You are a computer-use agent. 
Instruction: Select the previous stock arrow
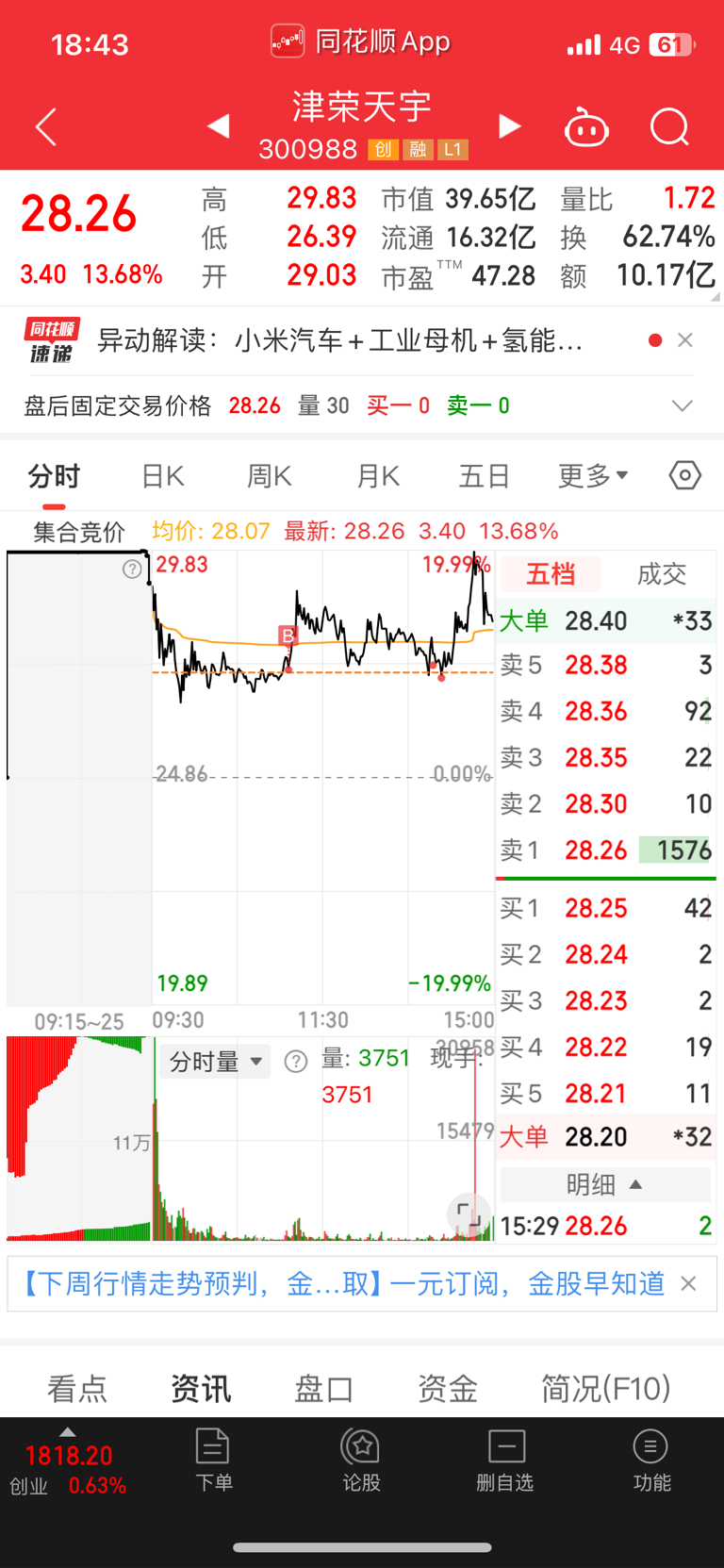218,126
